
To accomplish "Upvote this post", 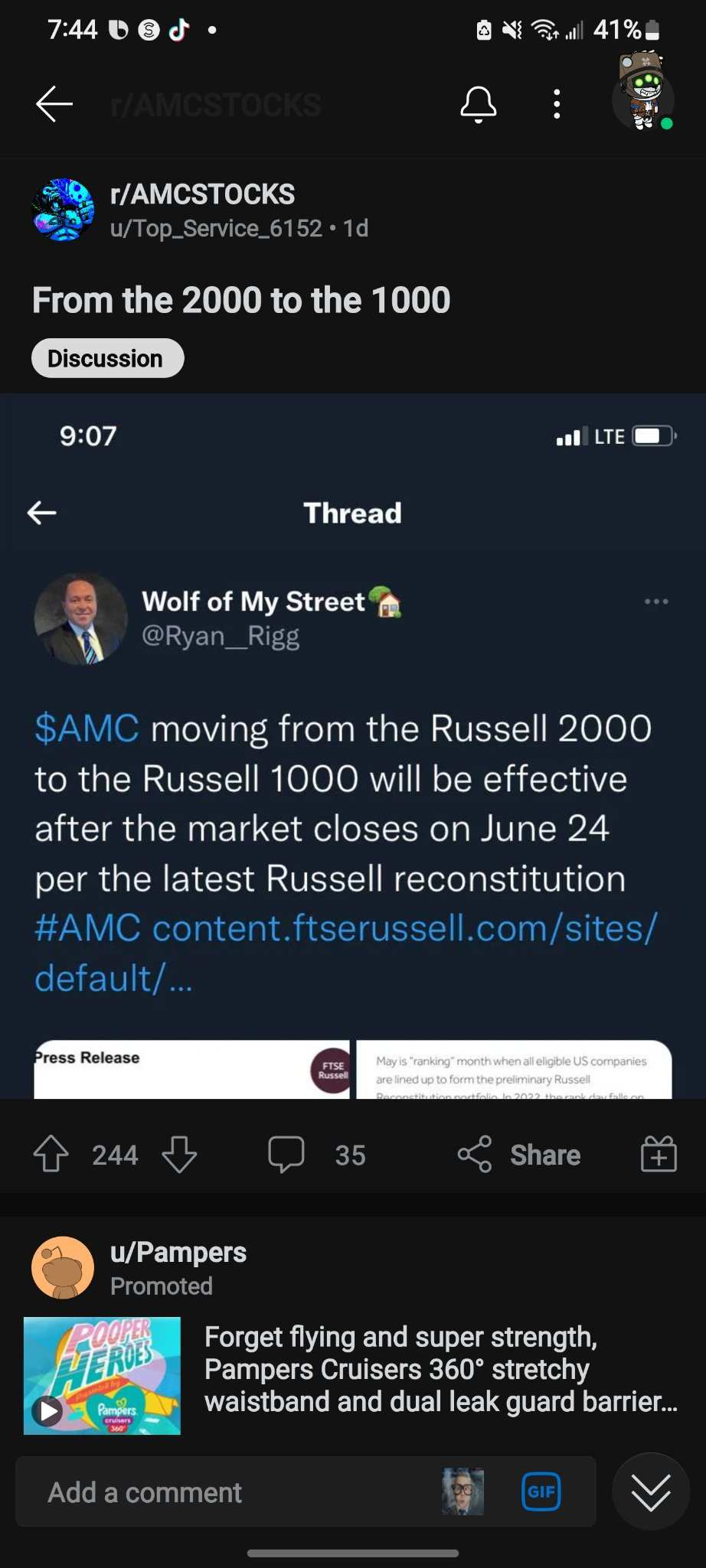I will click(x=51, y=1154).
